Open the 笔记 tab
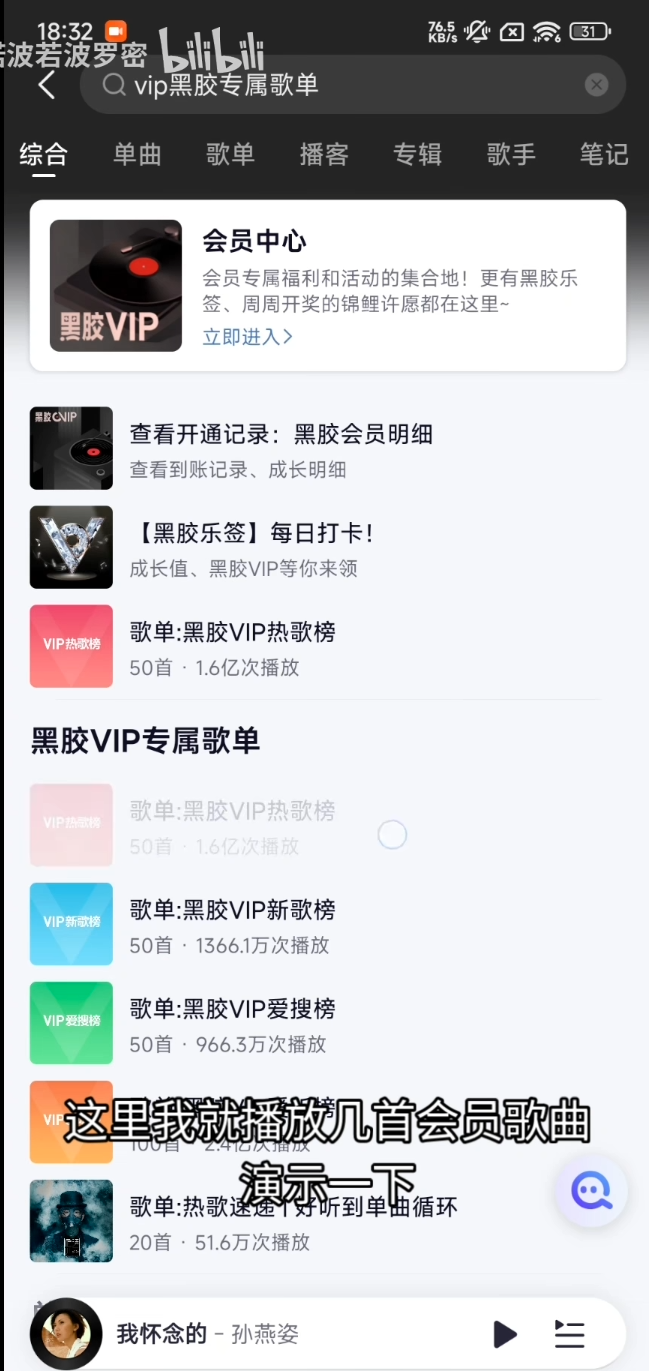 (603, 154)
